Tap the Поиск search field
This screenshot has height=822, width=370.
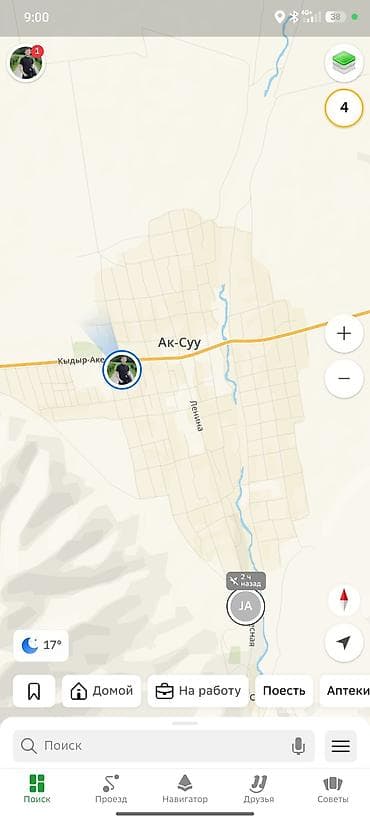pyautogui.click(x=164, y=745)
